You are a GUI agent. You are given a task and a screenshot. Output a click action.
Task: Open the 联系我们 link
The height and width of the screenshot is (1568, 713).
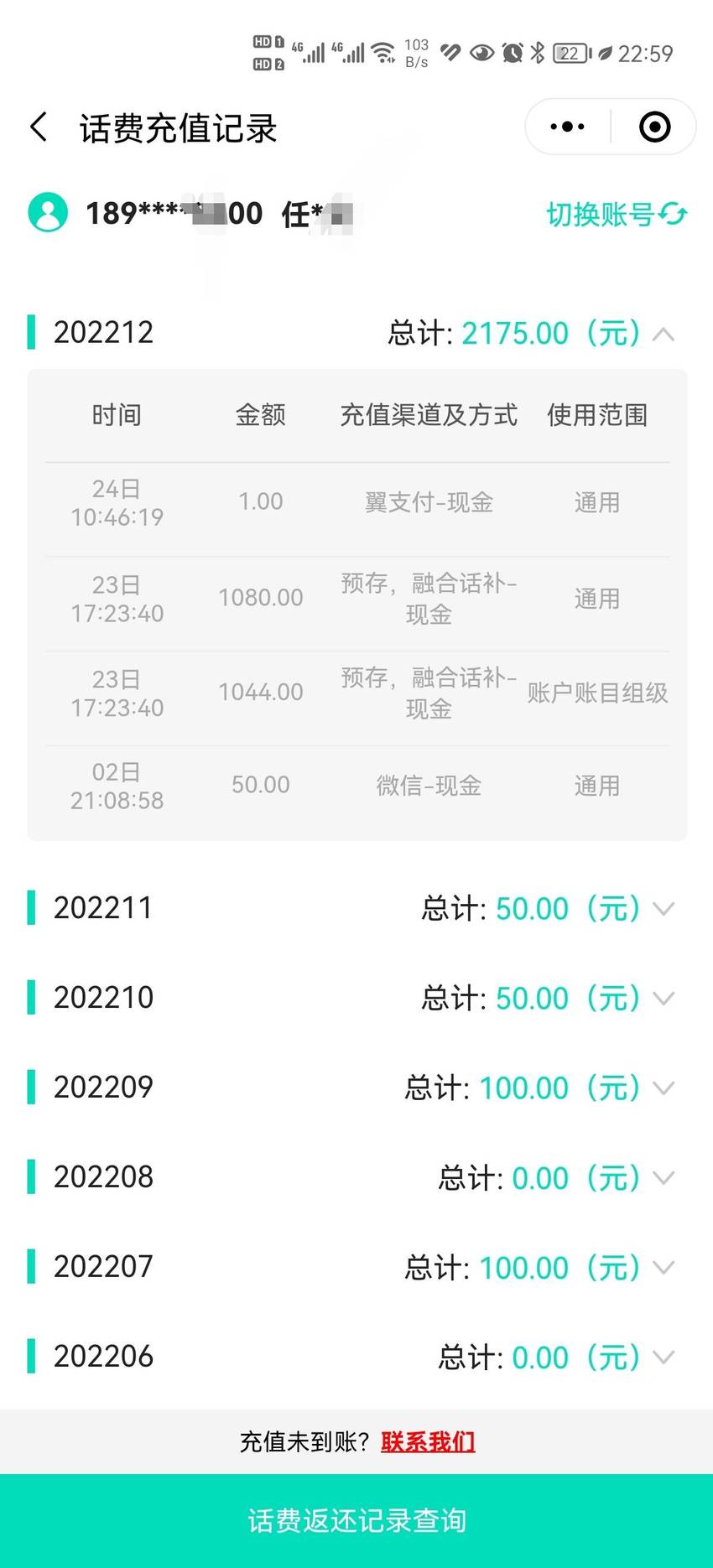pyautogui.click(x=428, y=1441)
